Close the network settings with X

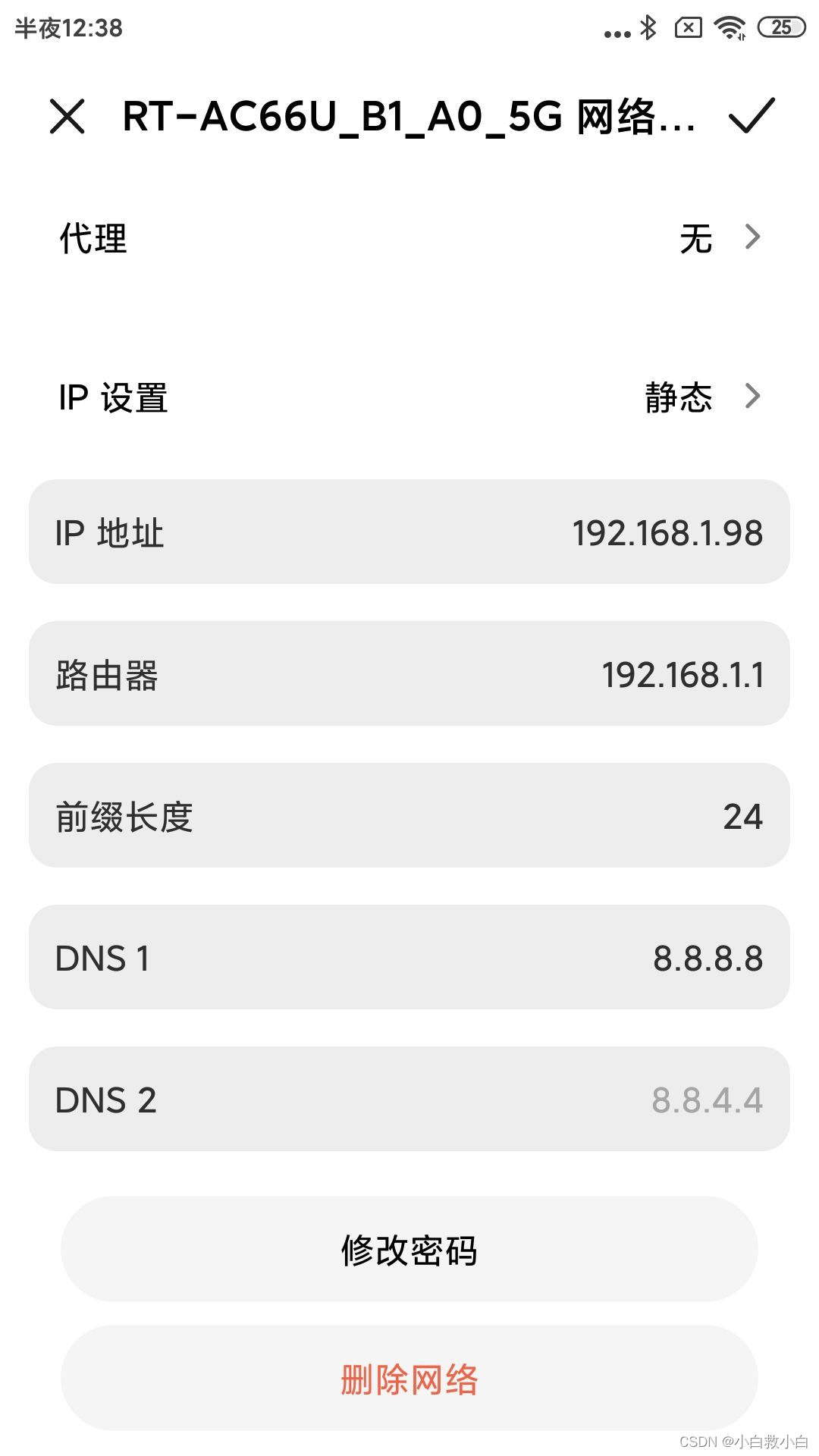[x=67, y=116]
